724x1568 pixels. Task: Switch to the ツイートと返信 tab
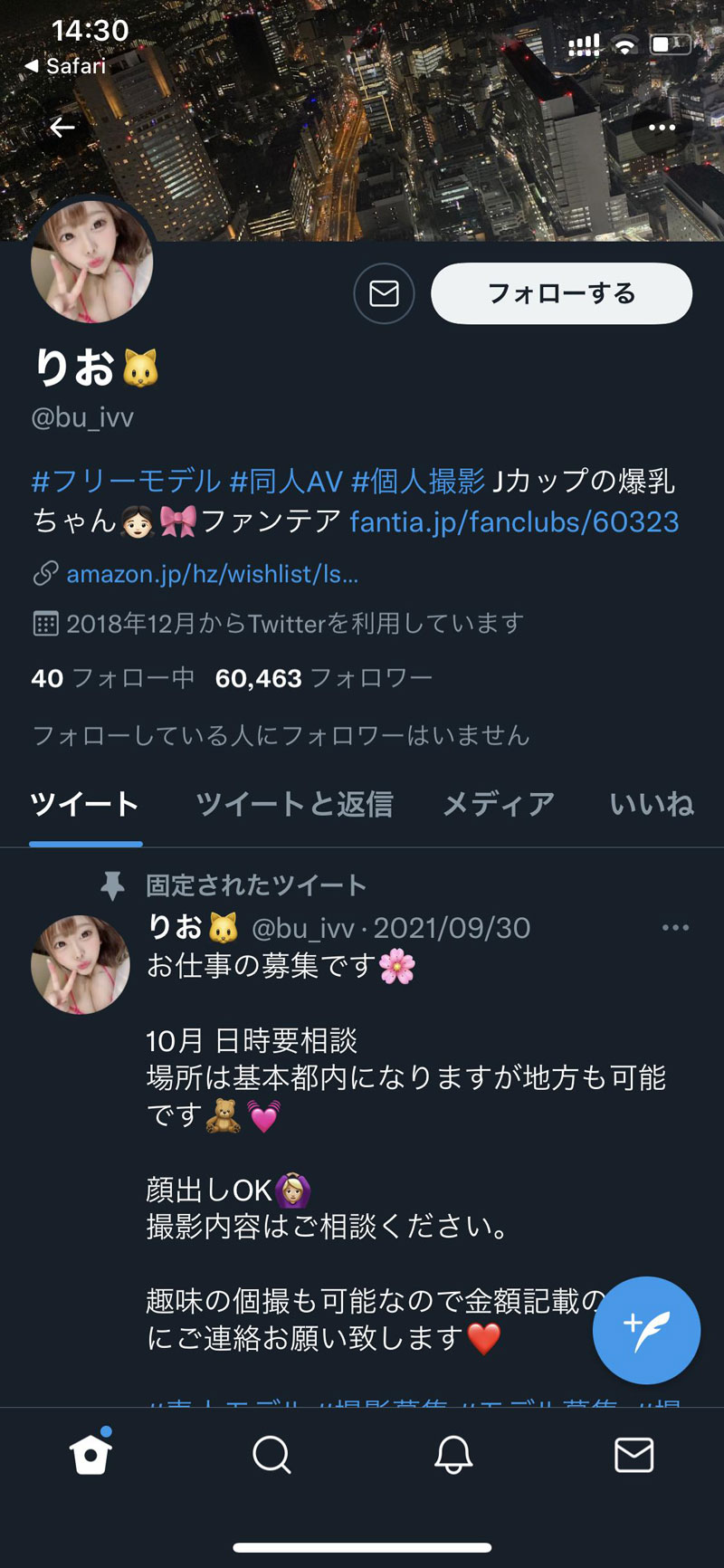pos(294,804)
